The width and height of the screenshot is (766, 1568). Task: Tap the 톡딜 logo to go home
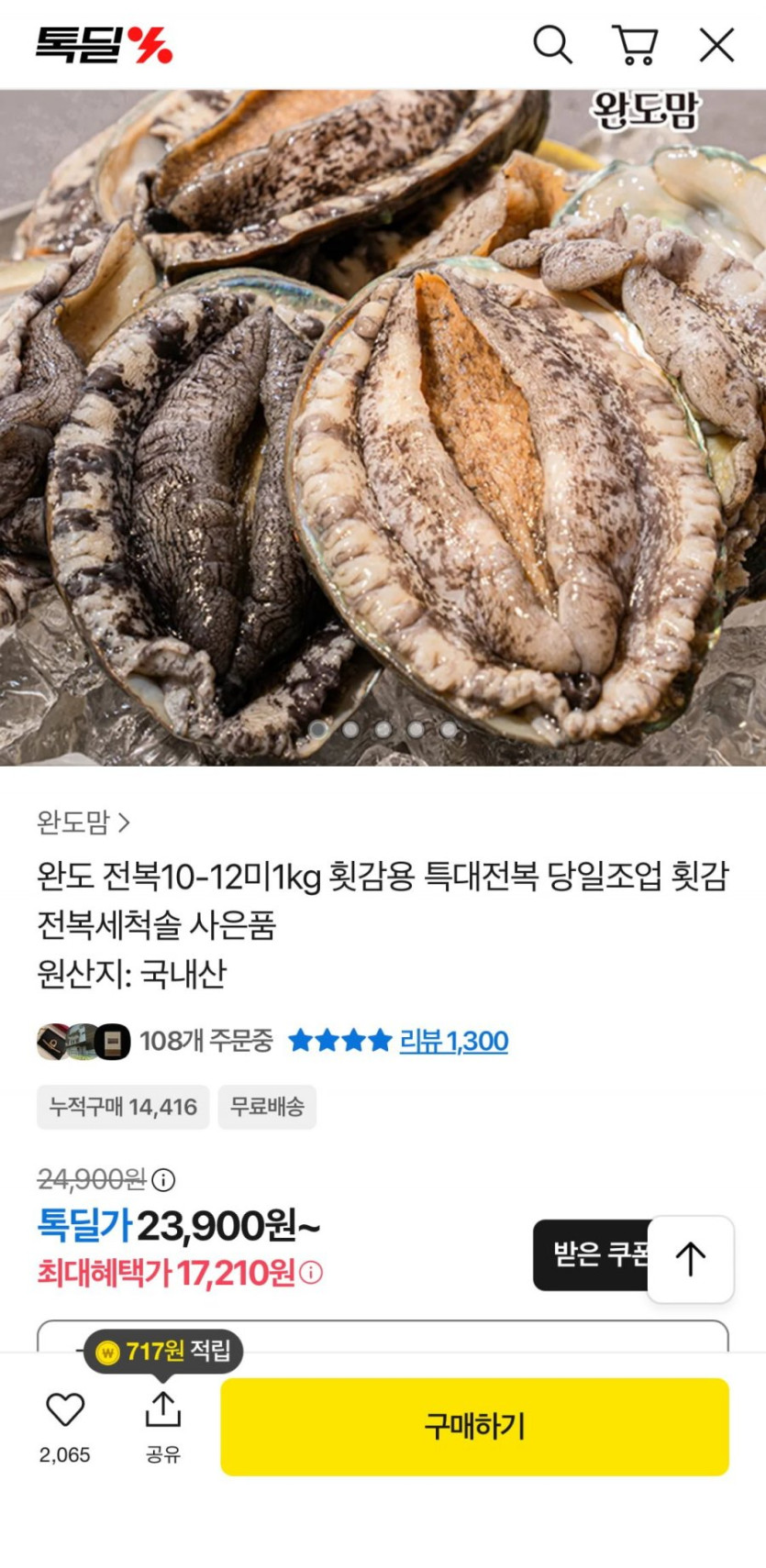coord(104,44)
